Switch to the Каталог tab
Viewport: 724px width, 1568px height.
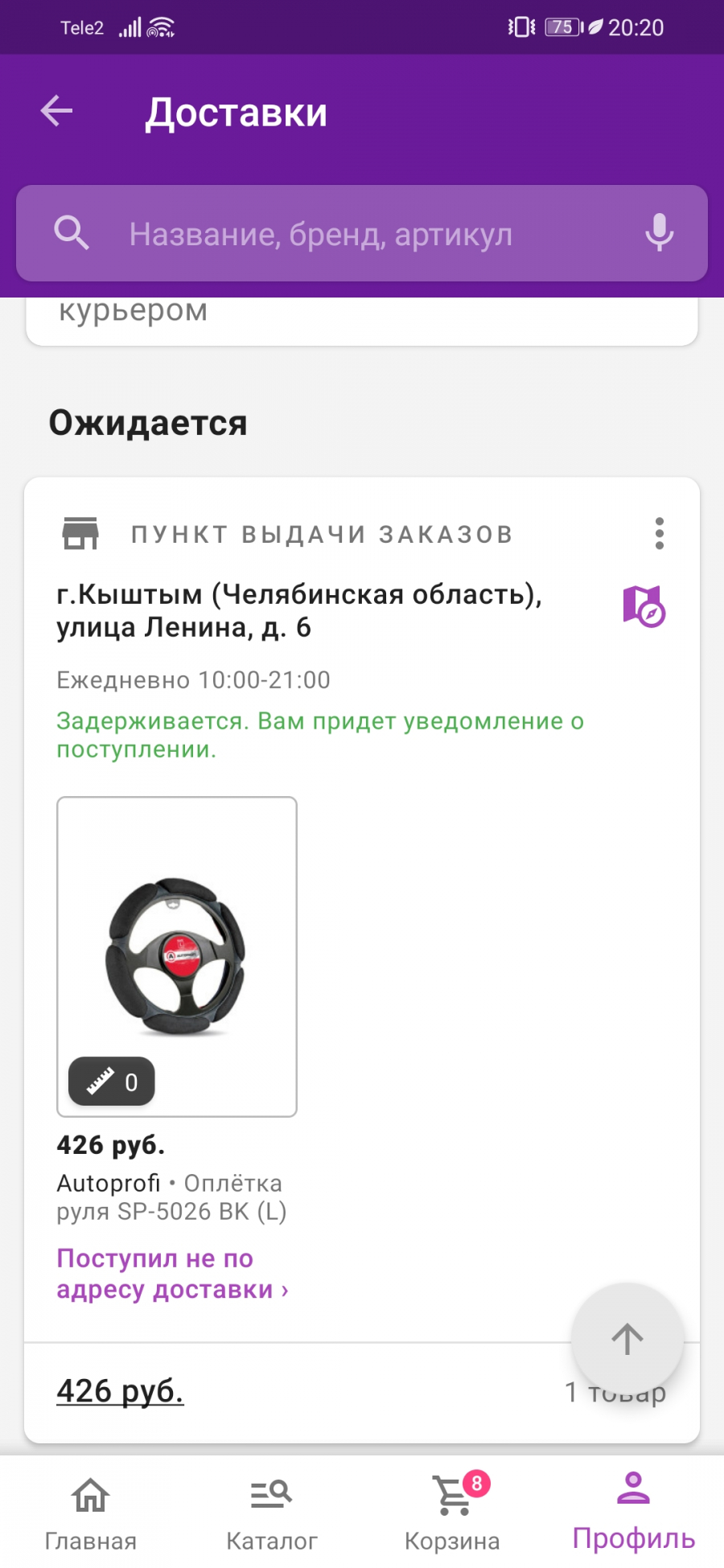tap(271, 1513)
